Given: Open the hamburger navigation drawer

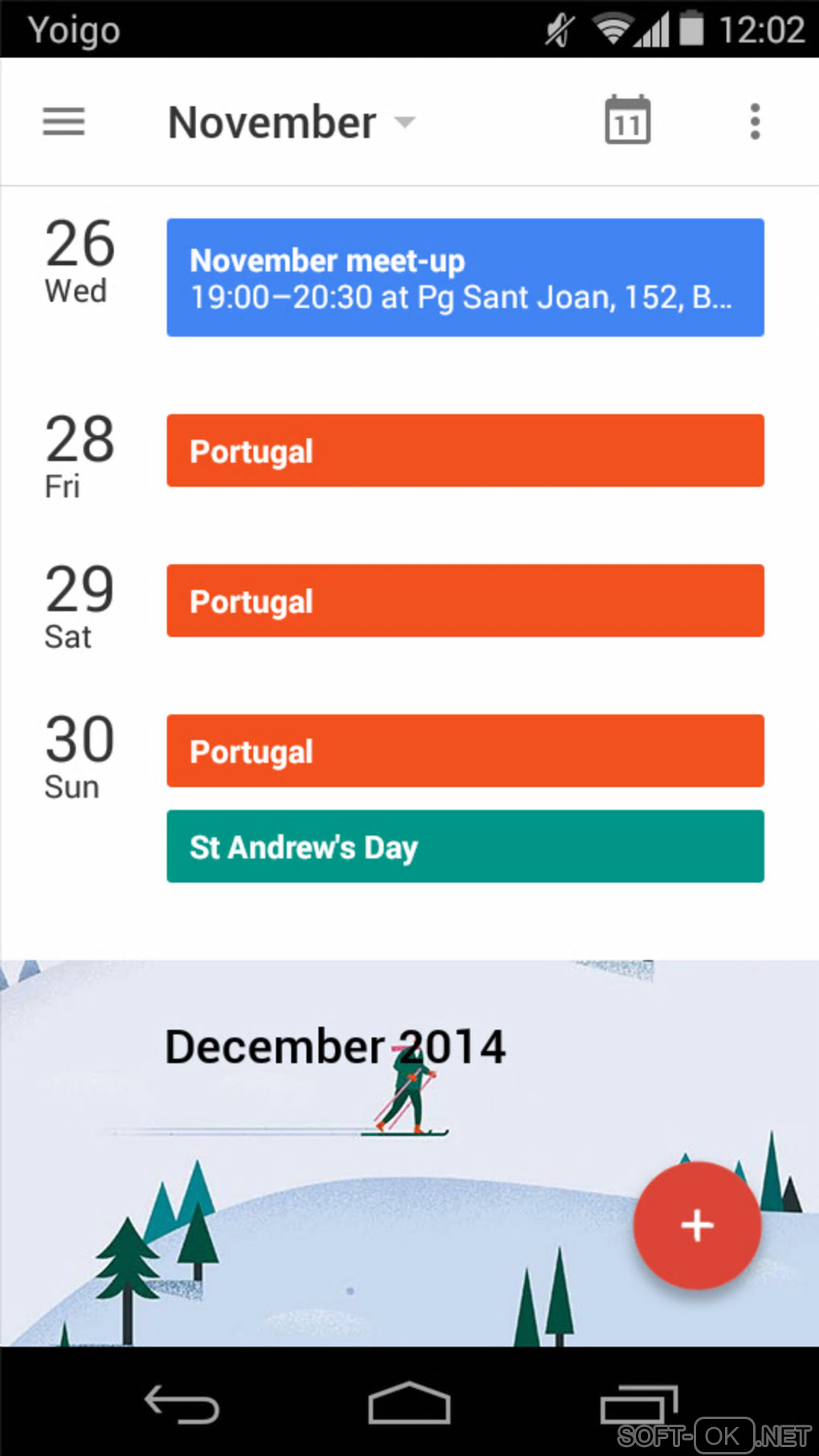Looking at the screenshot, I should click(x=63, y=122).
